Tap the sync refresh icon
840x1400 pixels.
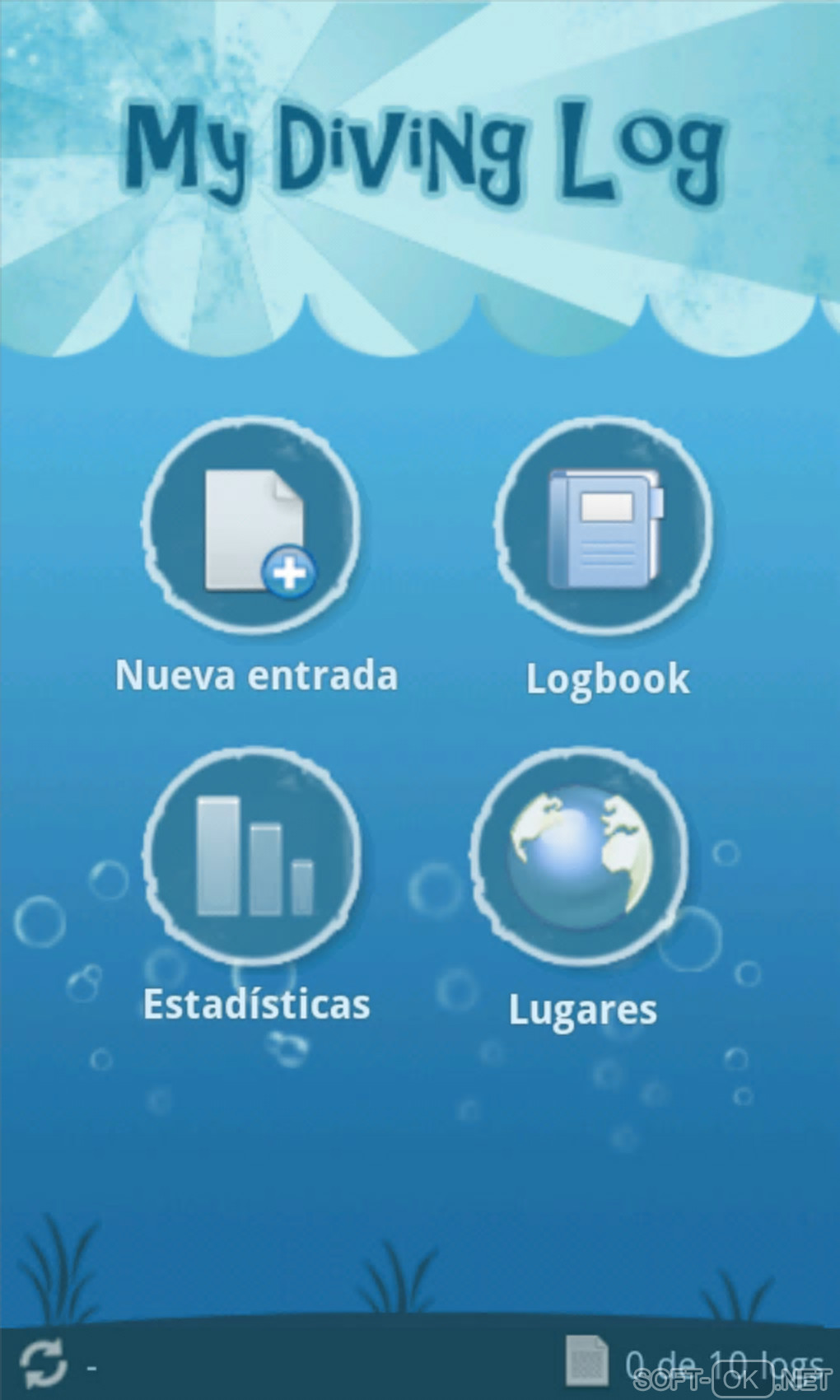[x=42, y=1364]
